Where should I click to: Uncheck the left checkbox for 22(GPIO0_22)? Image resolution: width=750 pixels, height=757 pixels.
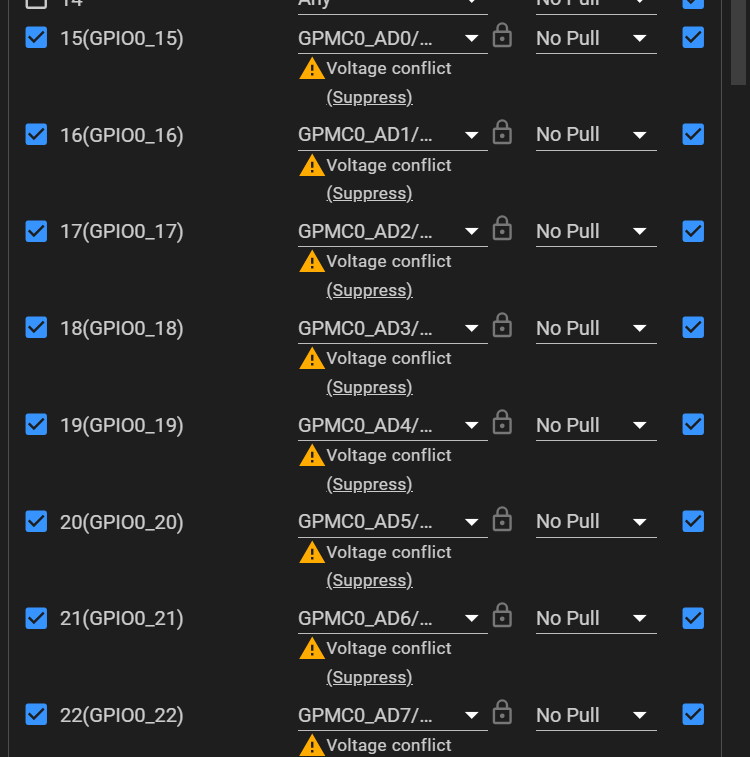tap(36, 715)
